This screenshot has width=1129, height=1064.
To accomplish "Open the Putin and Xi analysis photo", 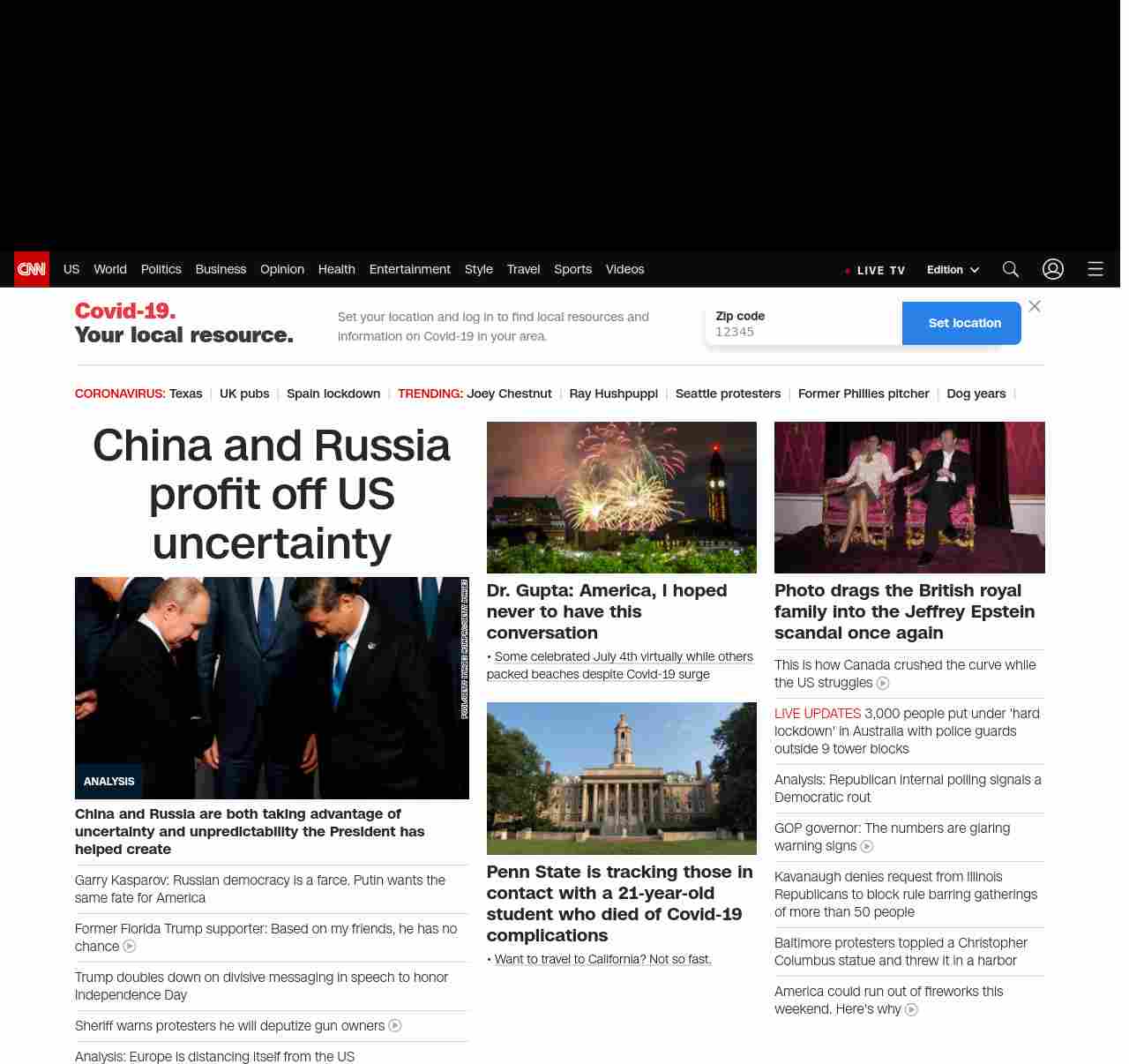I will (x=272, y=687).
